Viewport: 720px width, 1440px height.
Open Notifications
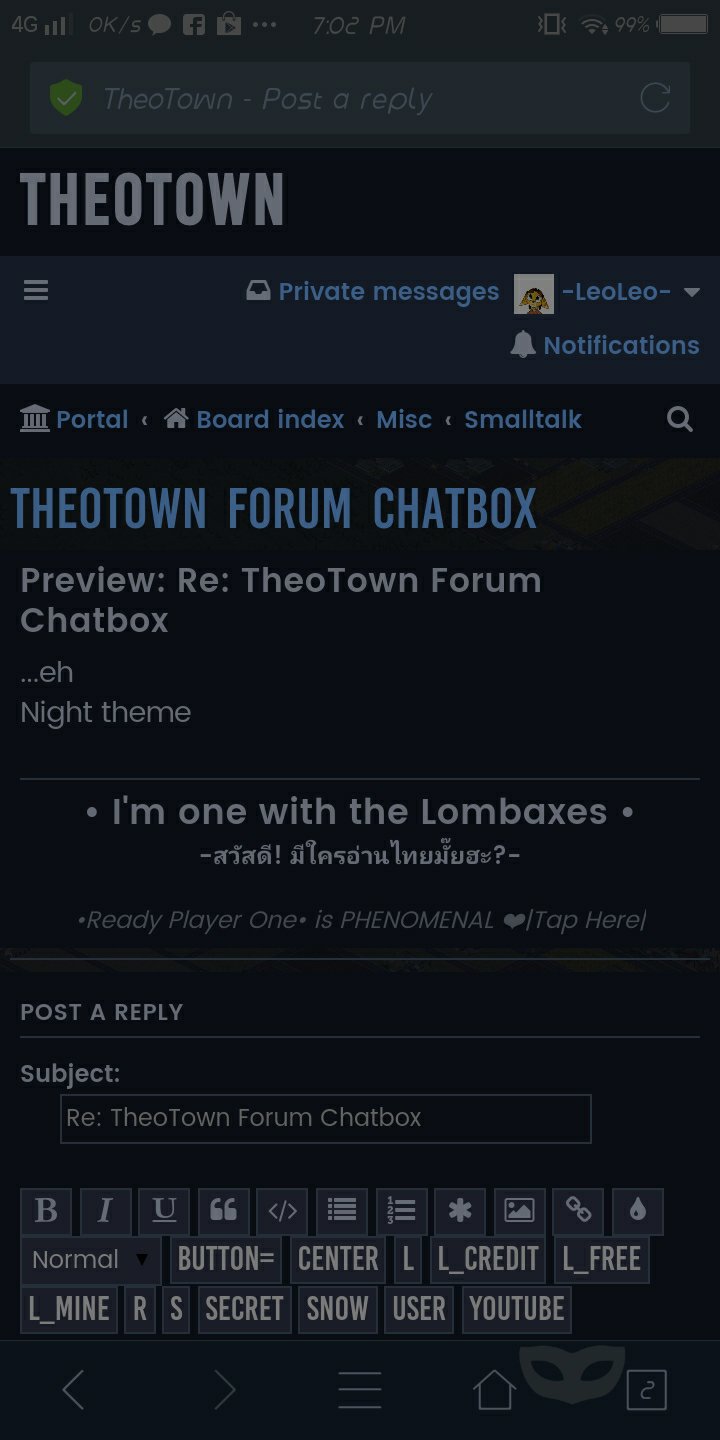tap(604, 345)
